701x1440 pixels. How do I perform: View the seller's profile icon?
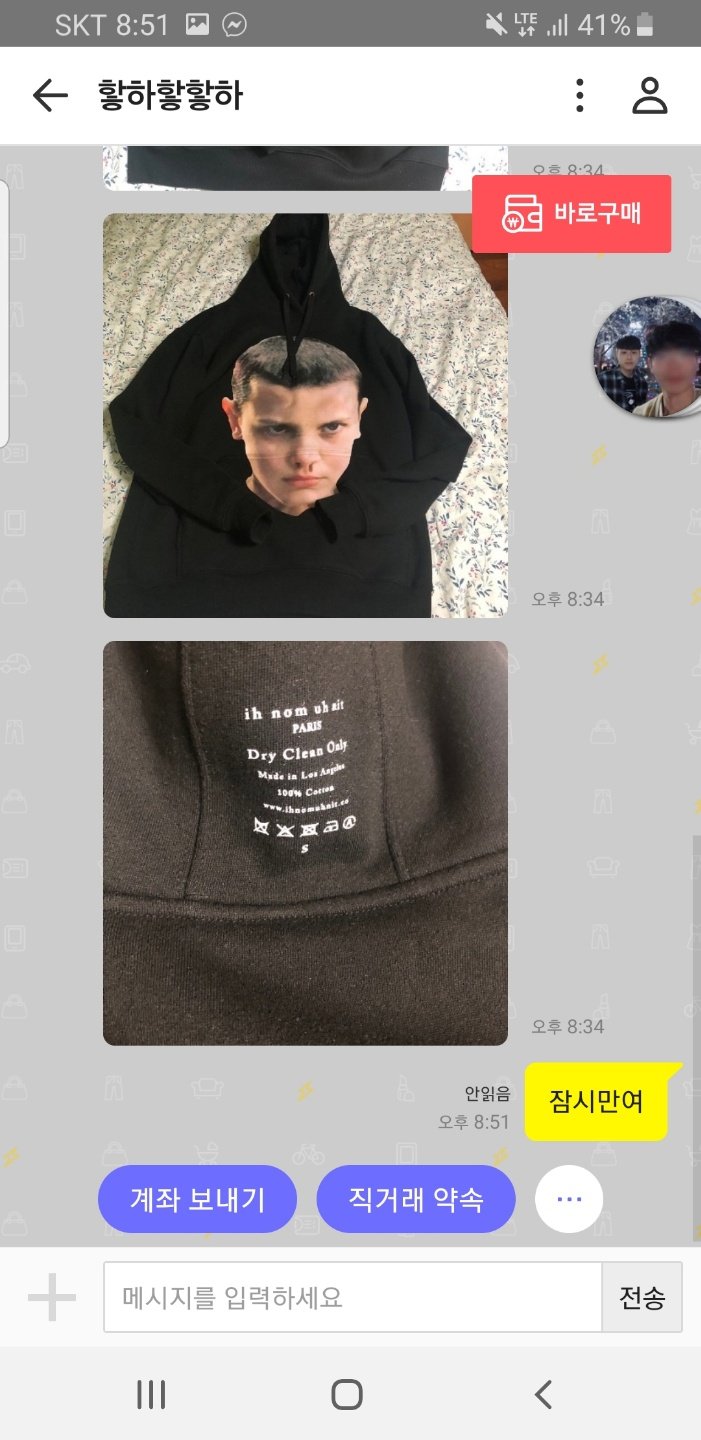[649, 96]
